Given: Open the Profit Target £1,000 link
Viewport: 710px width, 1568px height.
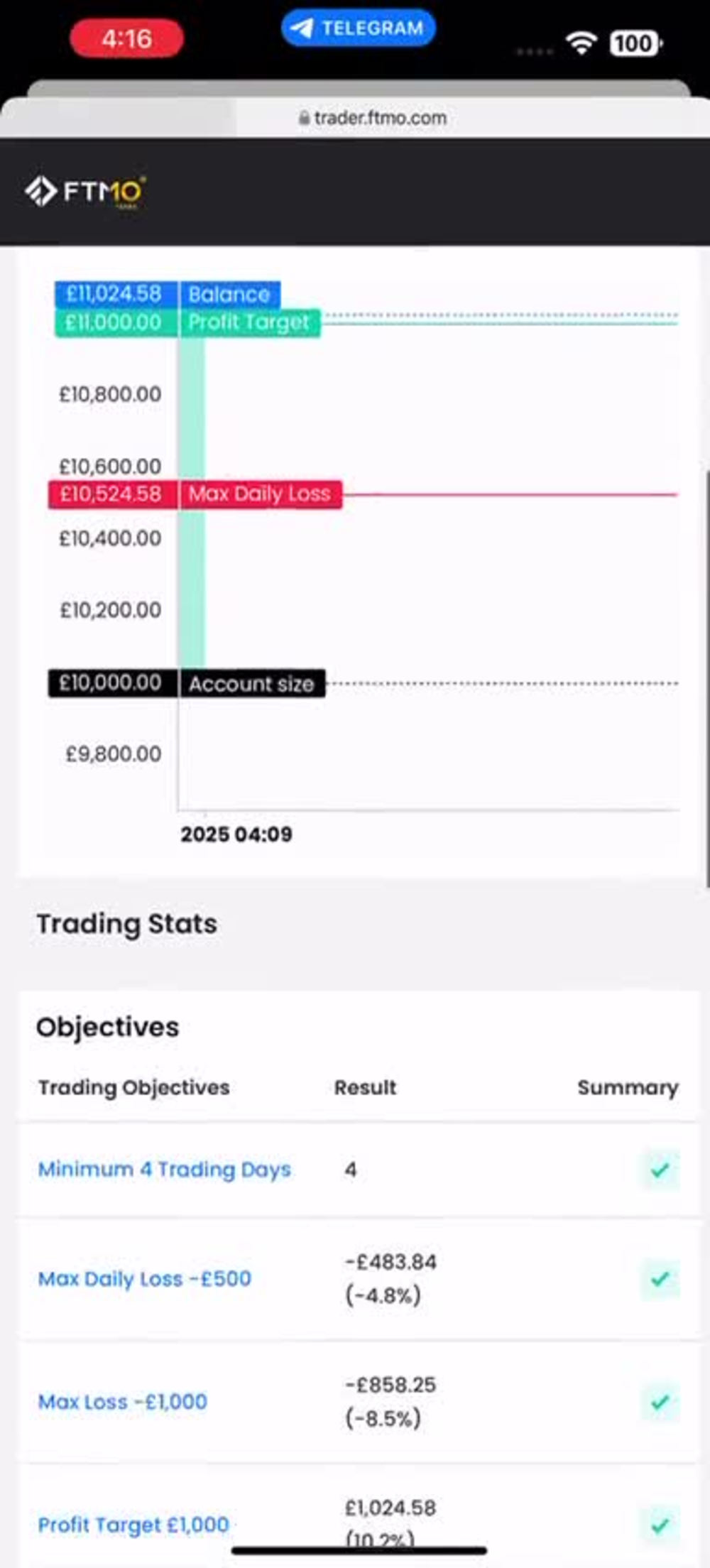Looking at the screenshot, I should tap(133, 1525).
